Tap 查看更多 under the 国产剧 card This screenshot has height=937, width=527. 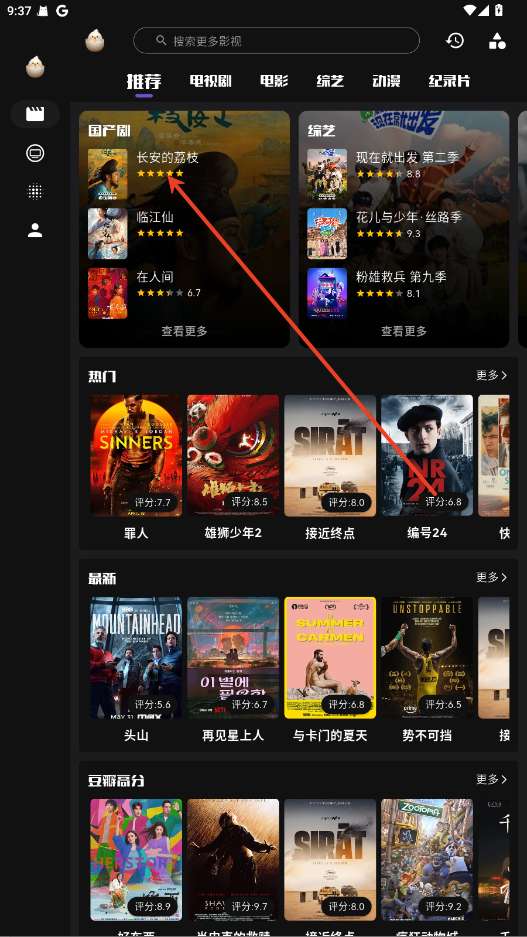tap(184, 330)
